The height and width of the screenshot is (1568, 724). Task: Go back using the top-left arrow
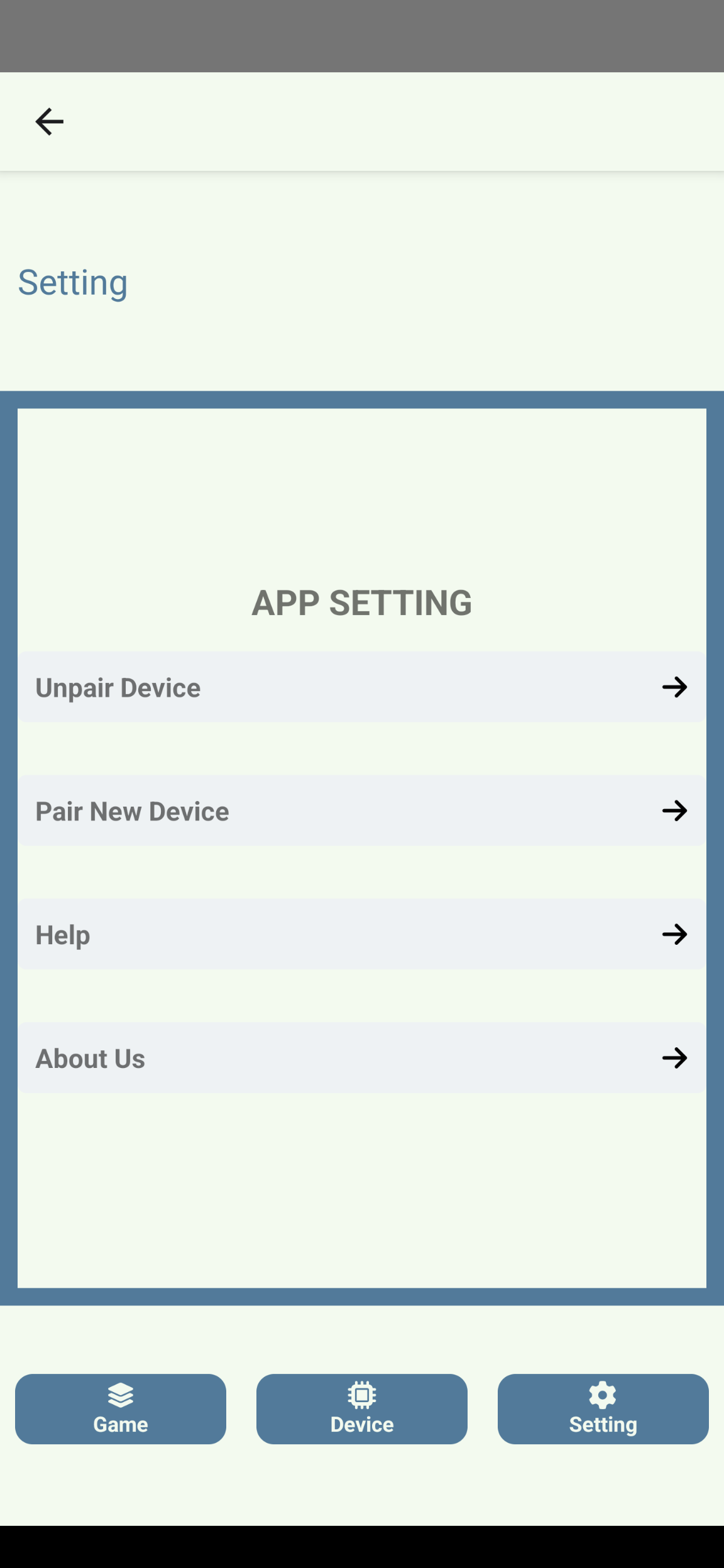(x=49, y=122)
